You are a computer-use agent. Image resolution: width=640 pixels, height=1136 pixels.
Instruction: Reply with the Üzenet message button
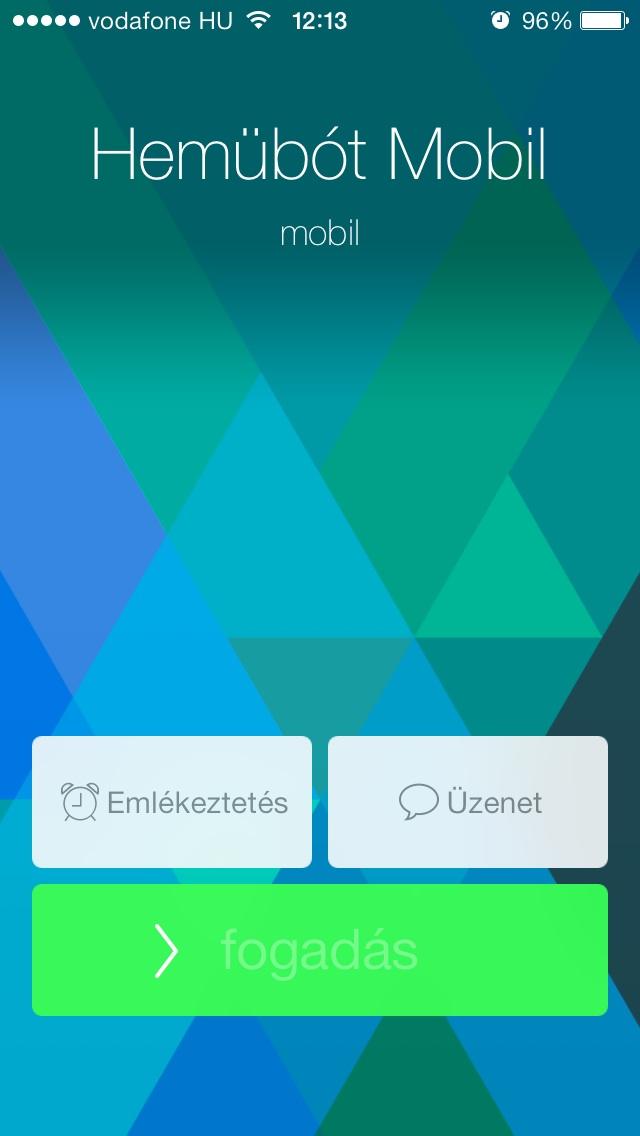tap(467, 801)
